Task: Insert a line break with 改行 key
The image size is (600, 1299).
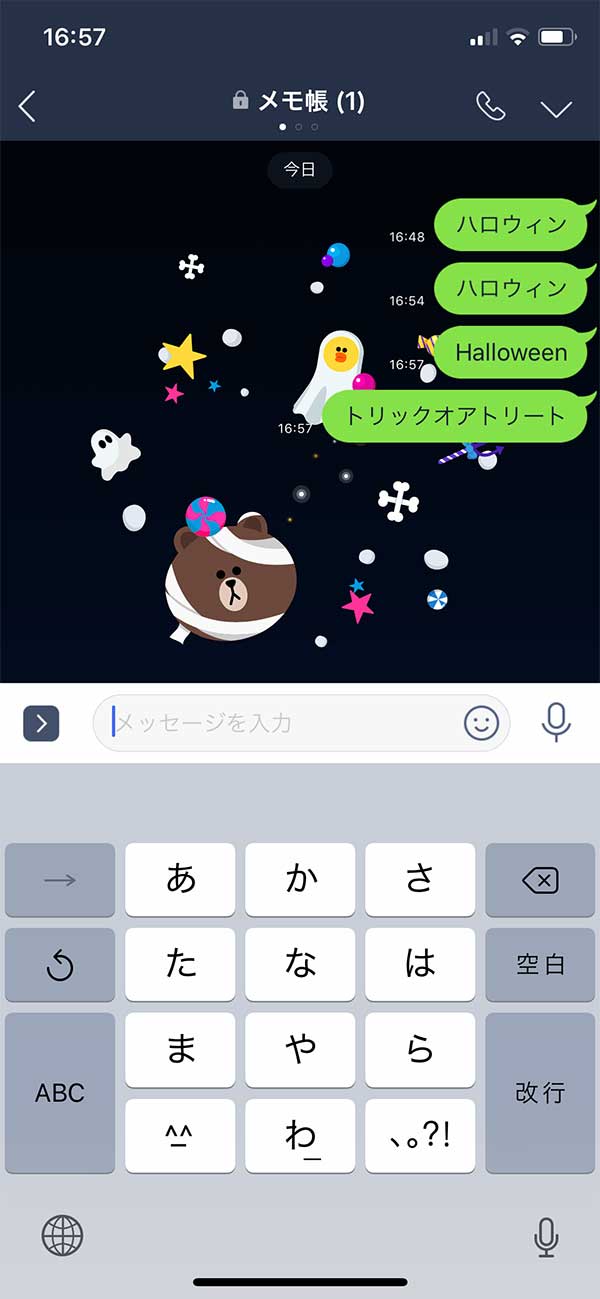Action: 540,1092
